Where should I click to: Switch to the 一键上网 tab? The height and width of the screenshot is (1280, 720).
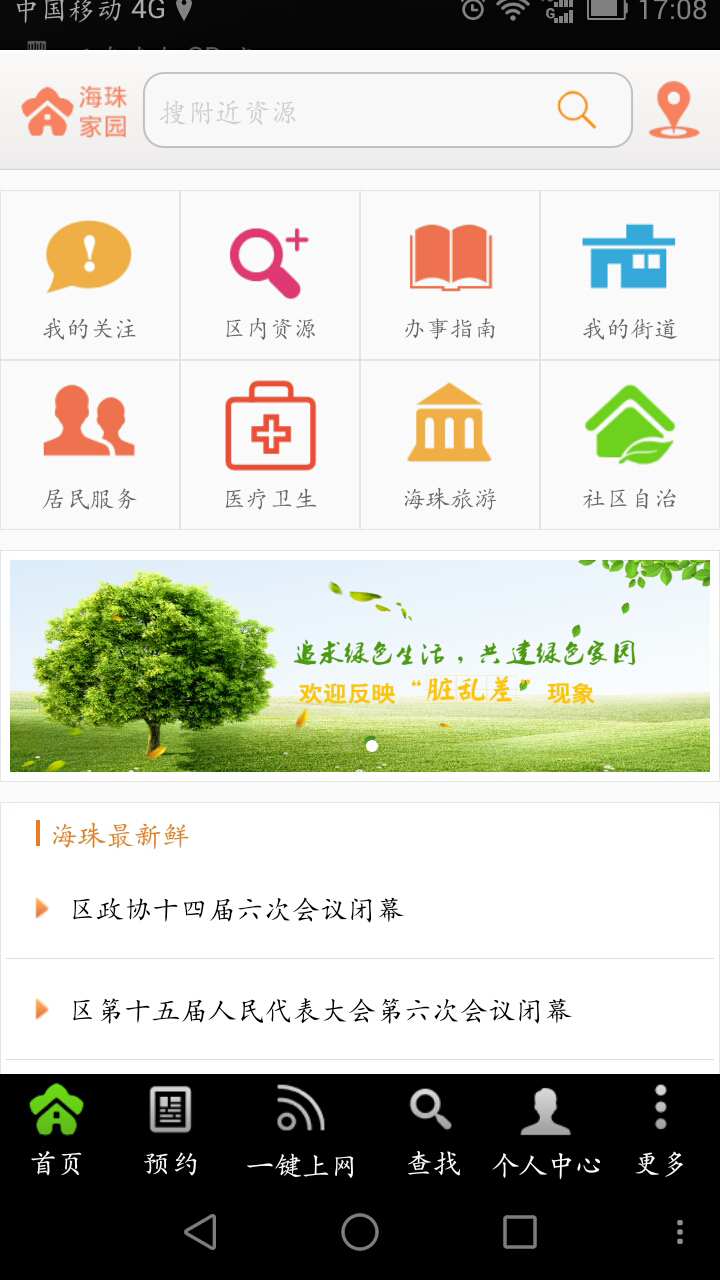coord(301,1130)
